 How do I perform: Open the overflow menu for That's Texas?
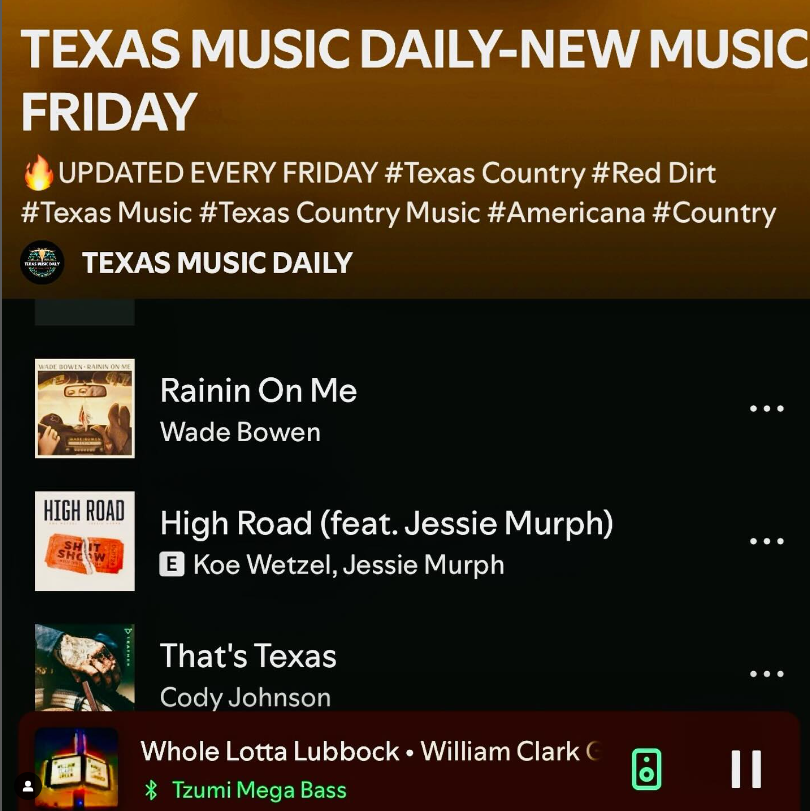click(x=766, y=674)
